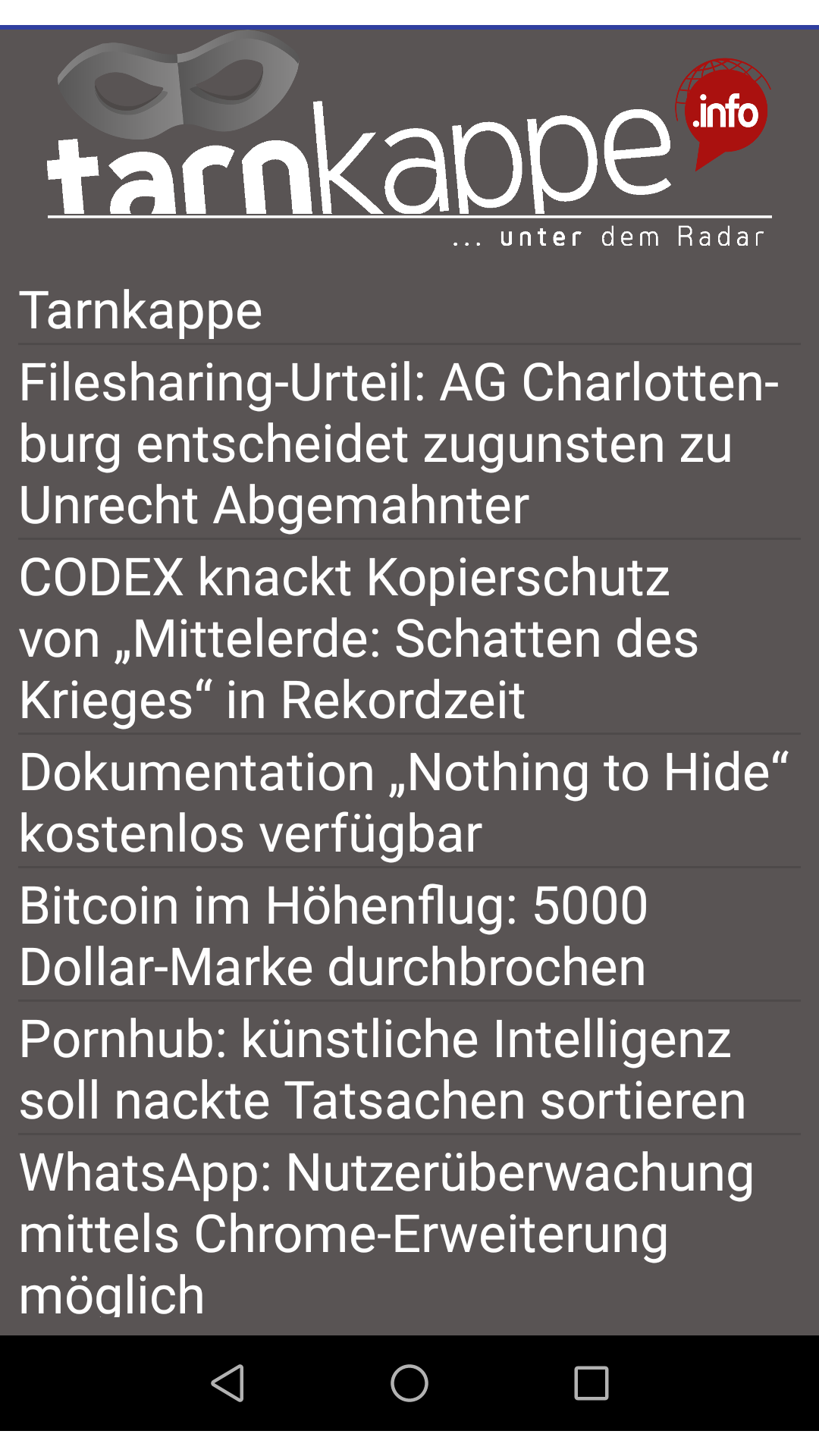The image size is (819, 1456).
Task: Read the CODEX knackt Kopierschutz article
Action: [409, 639]
